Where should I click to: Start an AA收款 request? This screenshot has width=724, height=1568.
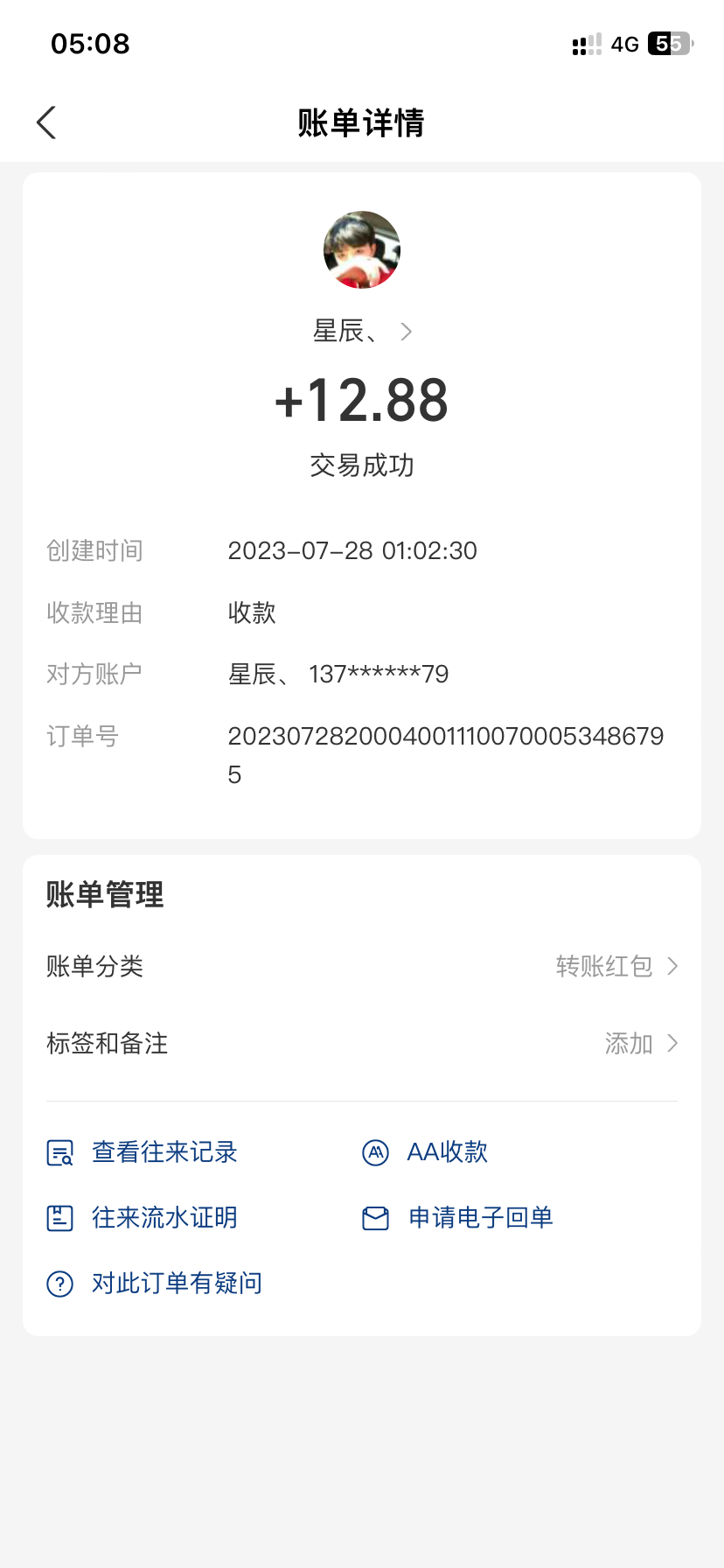pyautogui.click(x=446, y=1152)
